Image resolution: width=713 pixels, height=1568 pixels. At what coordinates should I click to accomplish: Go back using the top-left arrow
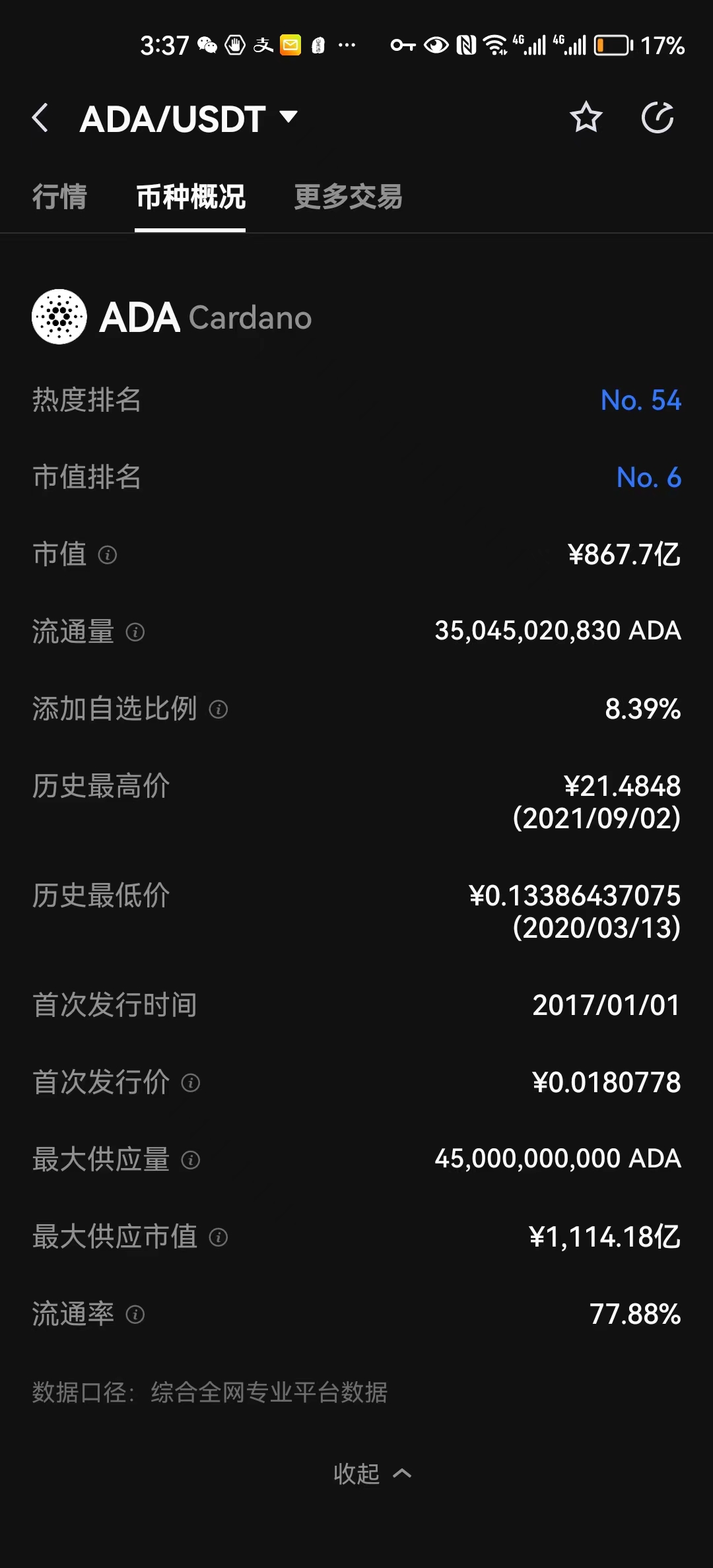pos(40,118)
